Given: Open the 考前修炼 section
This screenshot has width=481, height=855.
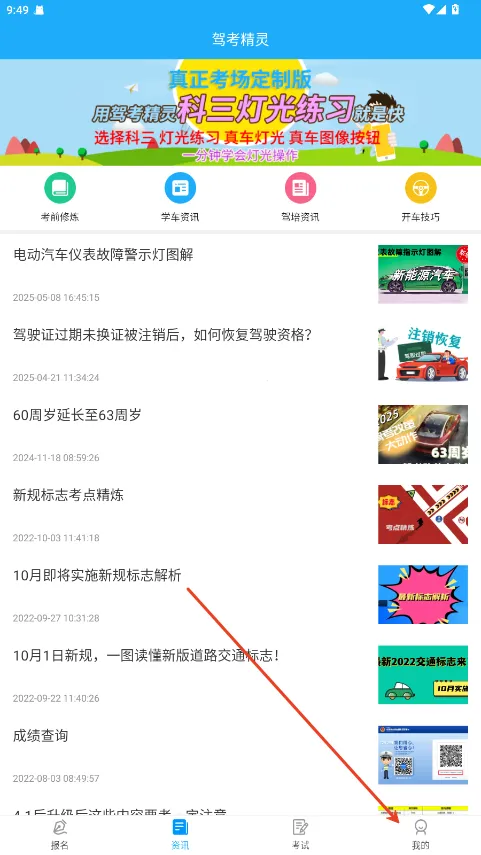Looking at the screenshot, I should pos(60,196).
